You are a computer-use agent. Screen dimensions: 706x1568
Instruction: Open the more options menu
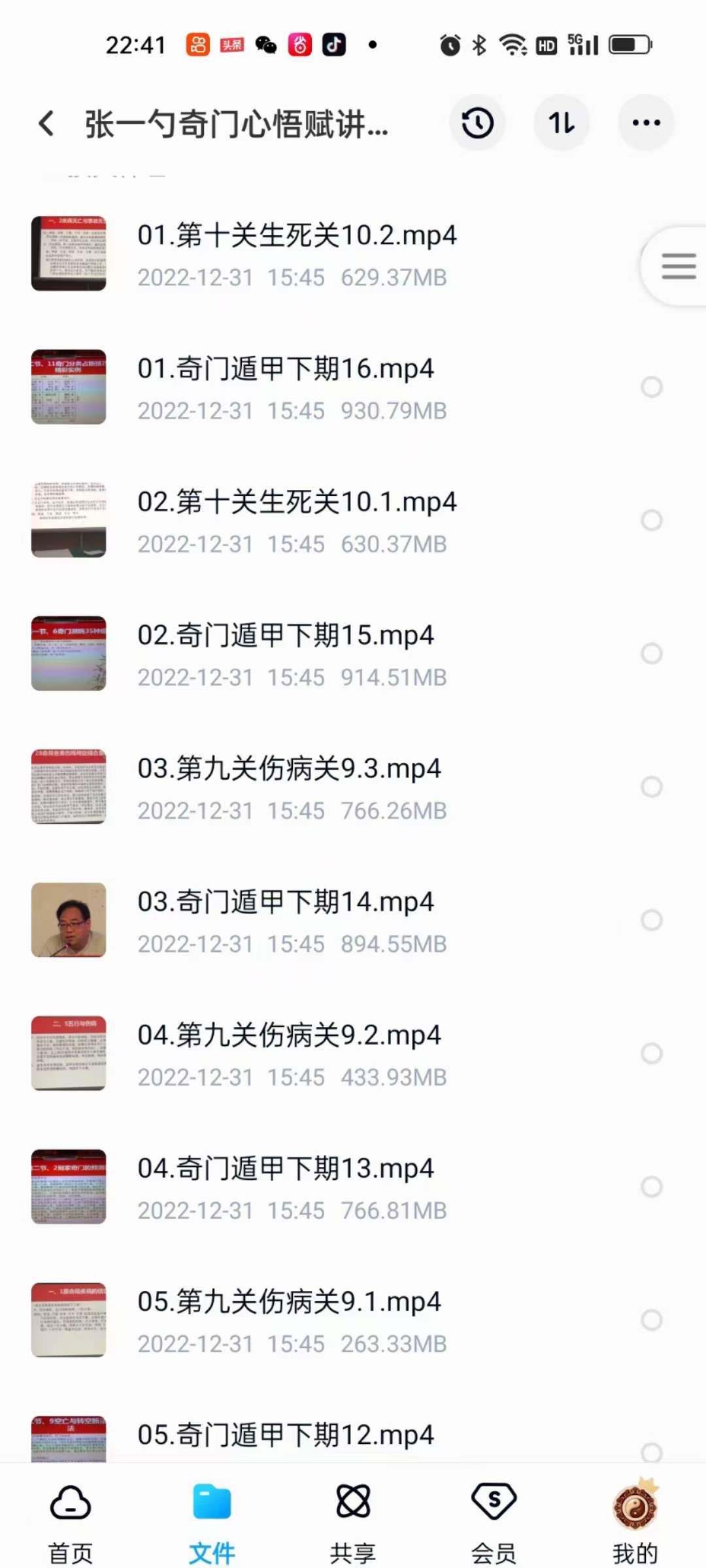[x=645, y=123]
